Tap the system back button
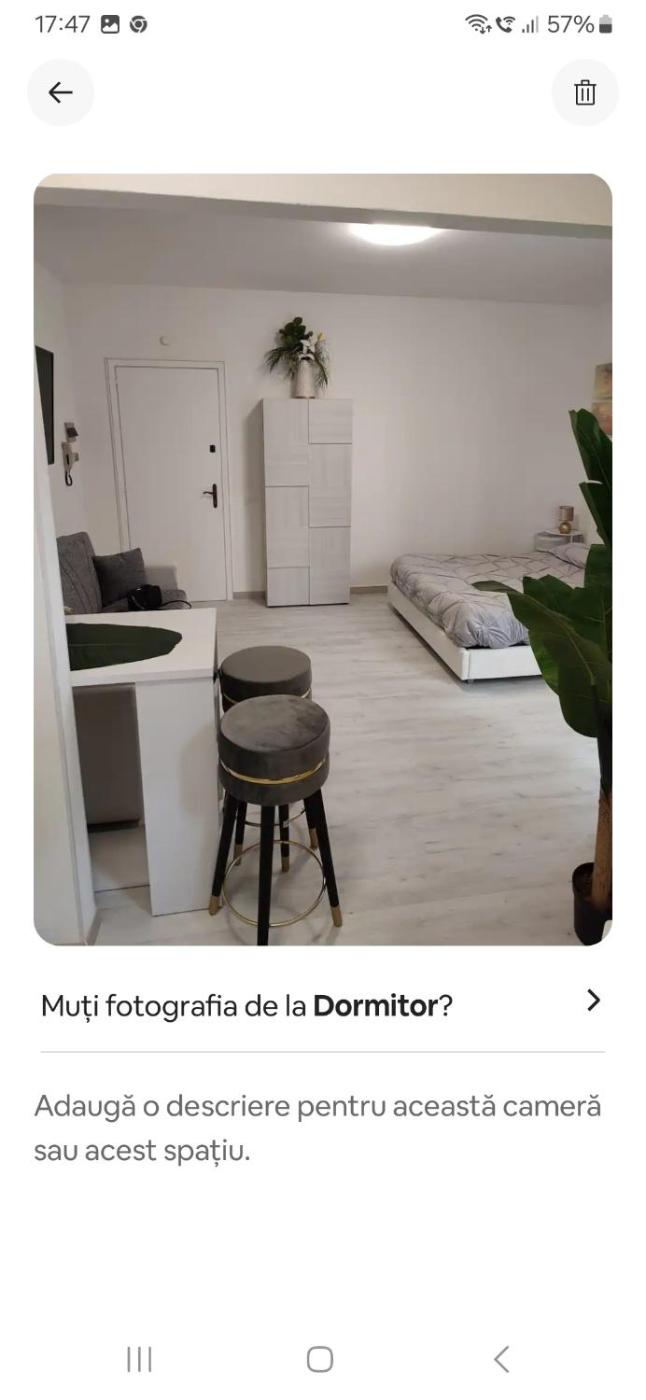Screen dimensions: 646x1400 pyautogui.click(x=502, y=1359)
